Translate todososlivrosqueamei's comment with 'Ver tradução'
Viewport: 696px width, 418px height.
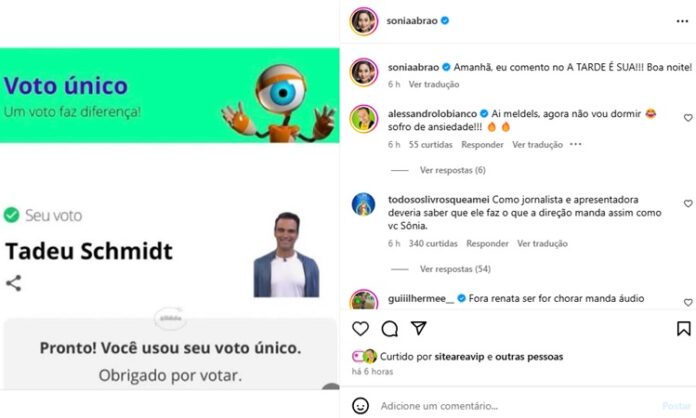(544, 243)
